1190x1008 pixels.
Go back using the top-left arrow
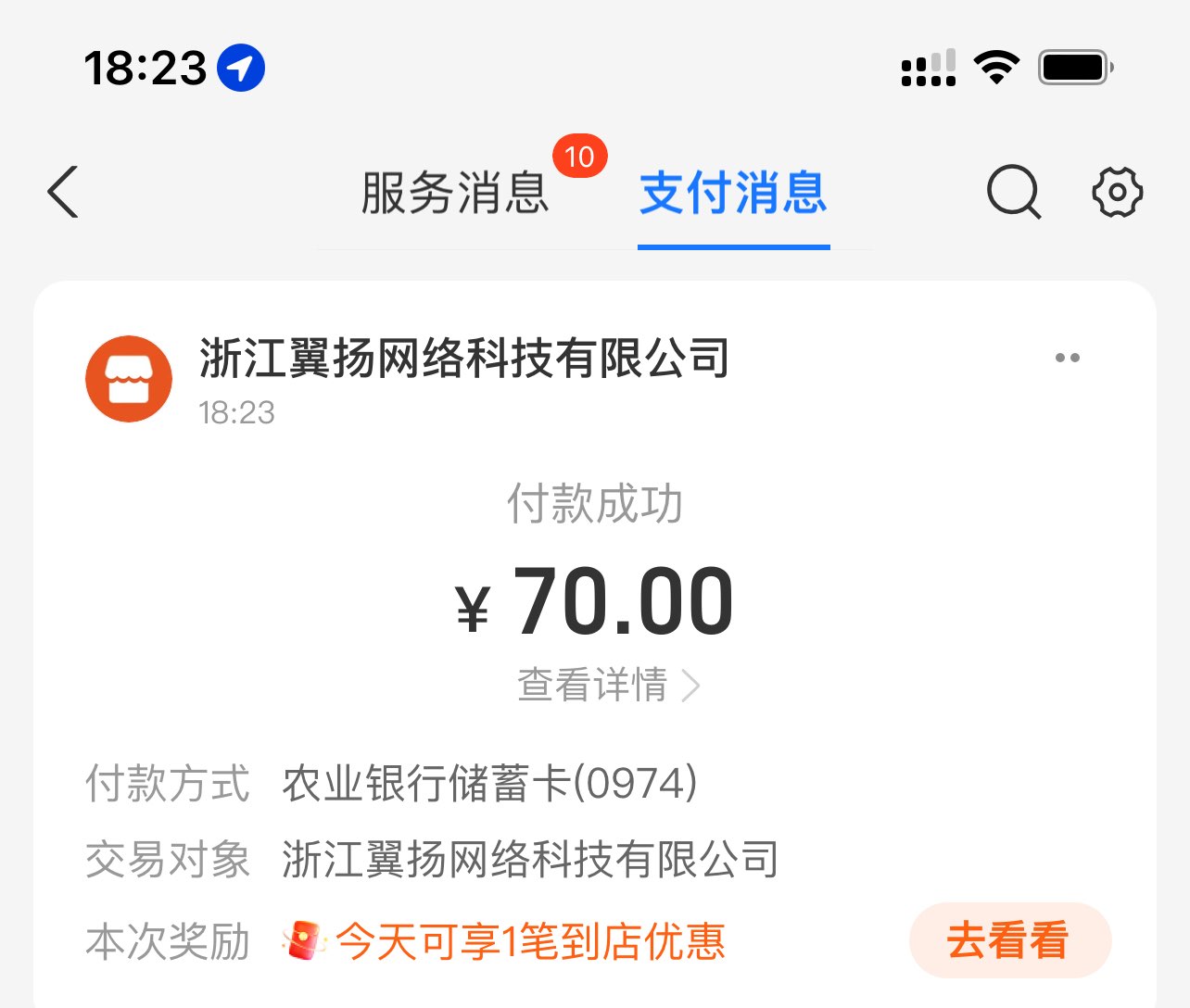point(63,193)
